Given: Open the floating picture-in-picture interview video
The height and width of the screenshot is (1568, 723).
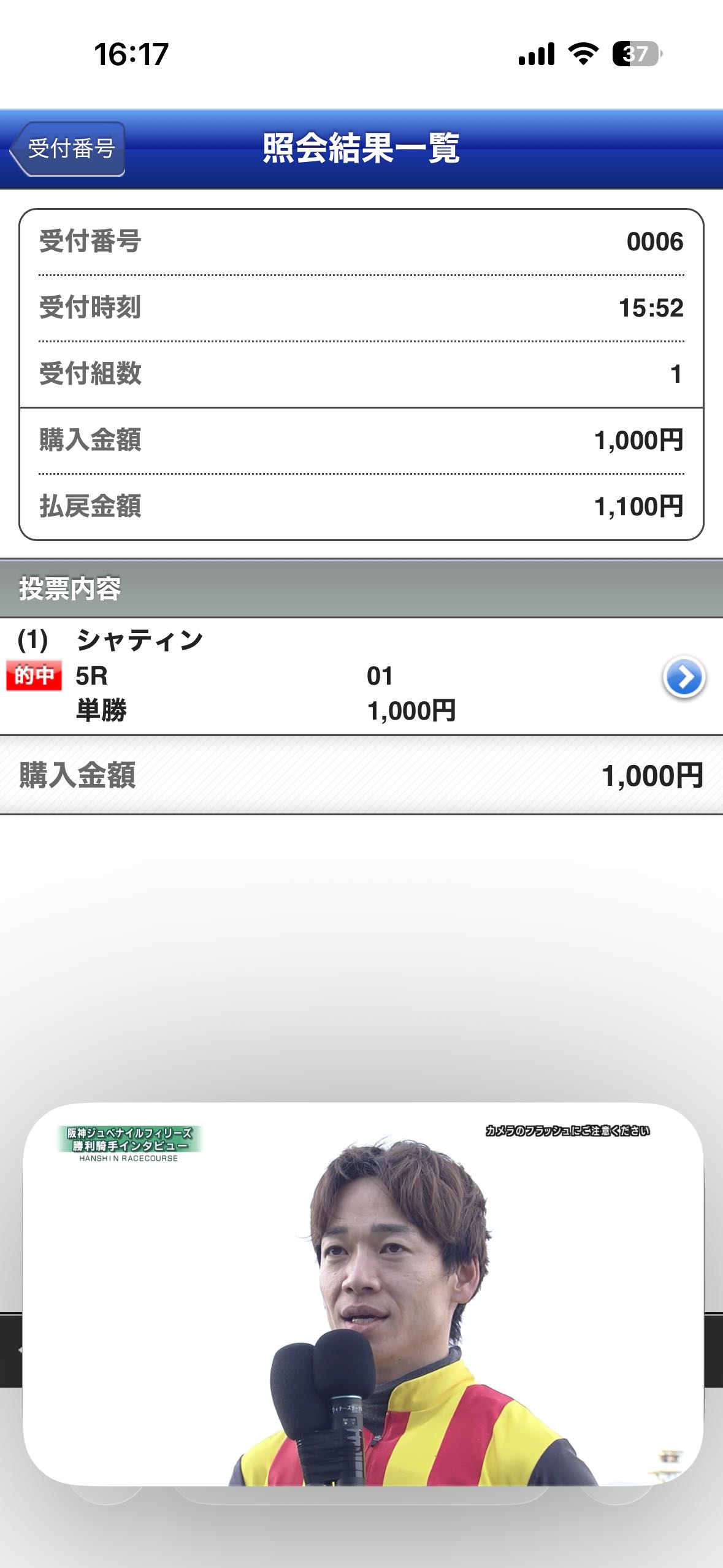Looking at the screenshot, I should 362,1294.
